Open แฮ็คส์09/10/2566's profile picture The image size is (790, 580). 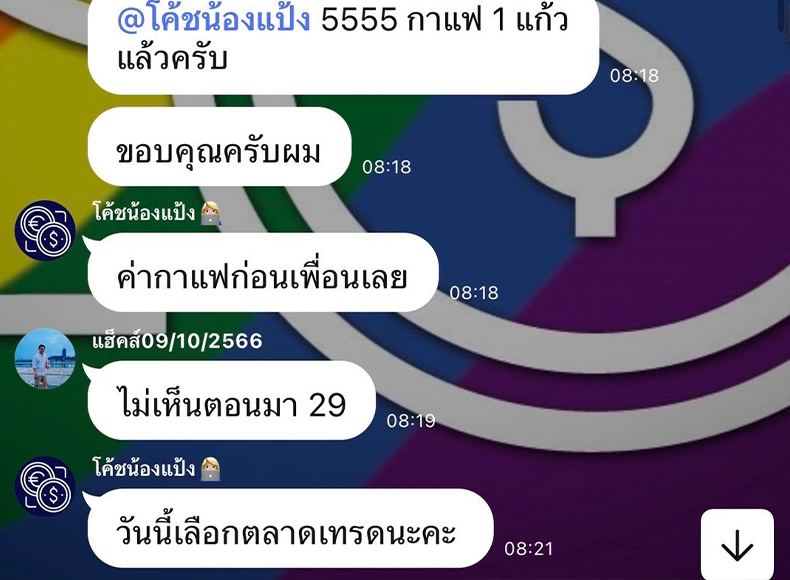[45, 359]
